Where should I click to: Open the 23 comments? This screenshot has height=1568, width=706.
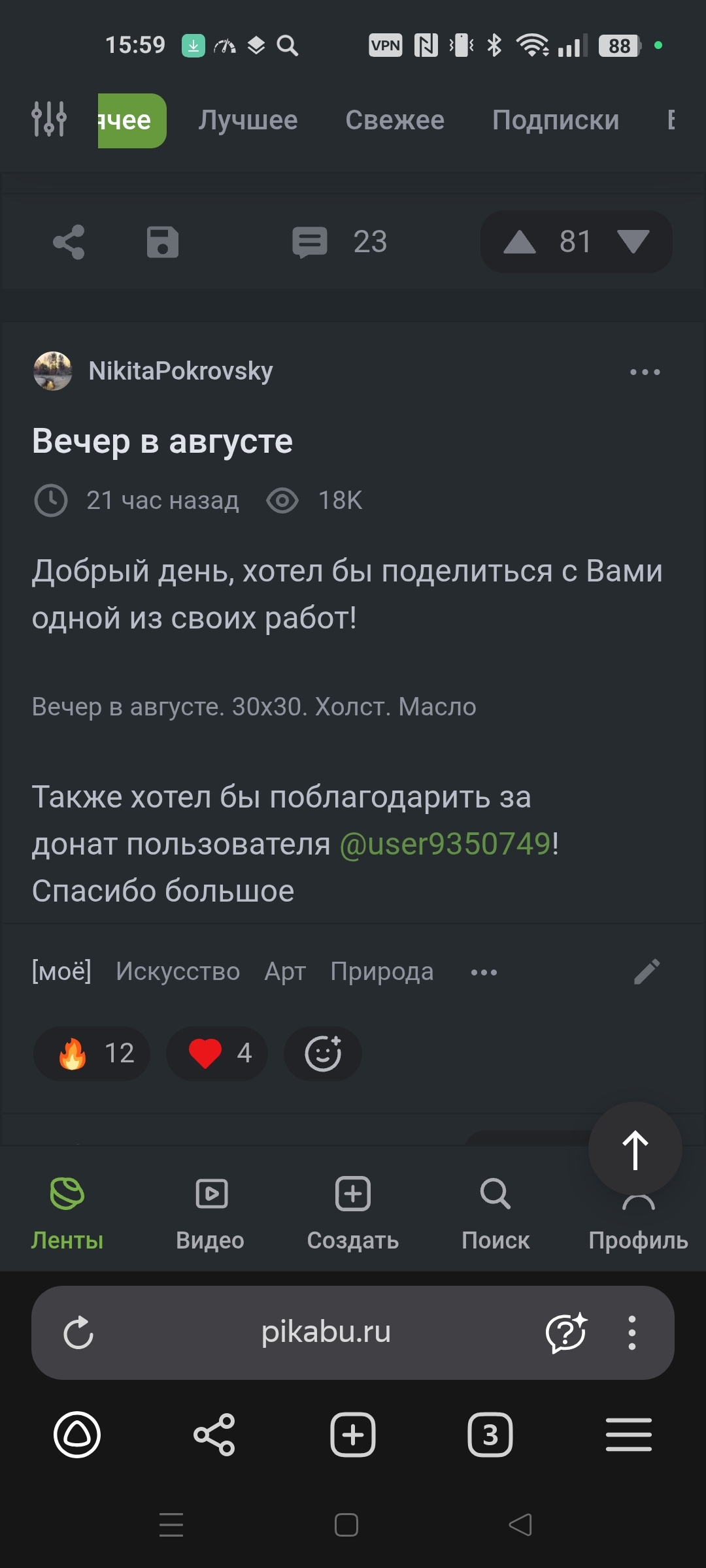click(x=339, y=242)
